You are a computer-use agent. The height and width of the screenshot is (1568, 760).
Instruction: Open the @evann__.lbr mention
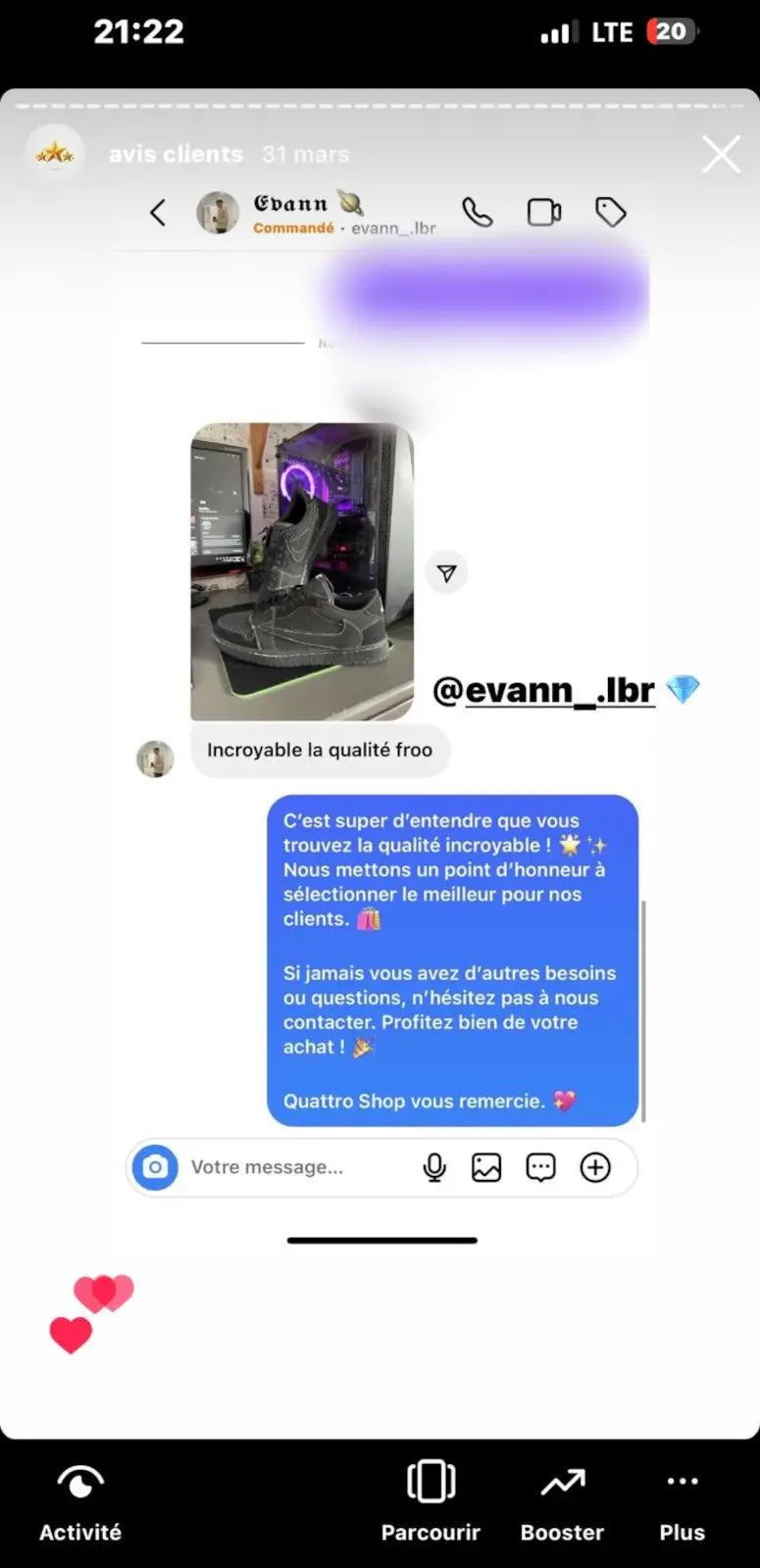[x=544, y=690]
